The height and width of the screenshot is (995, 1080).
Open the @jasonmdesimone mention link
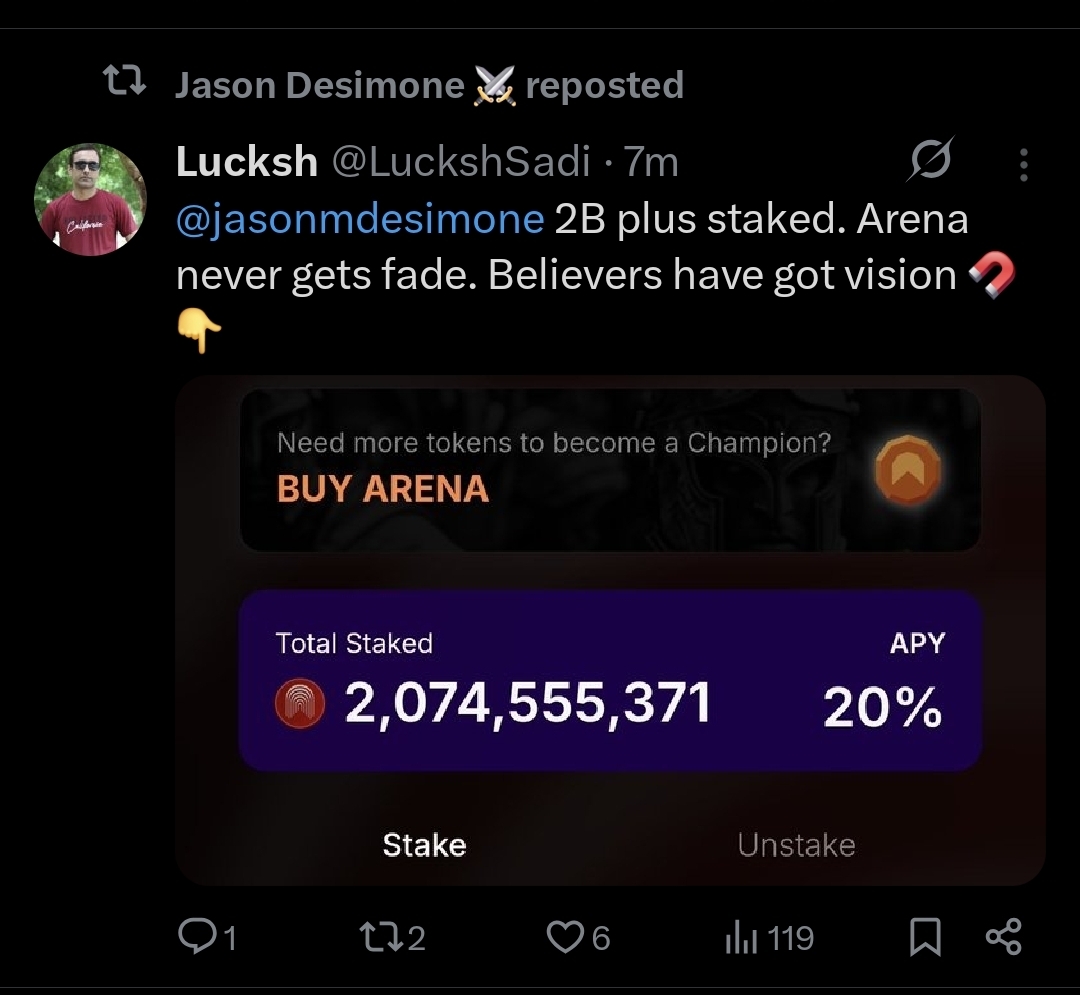point(360,219)
